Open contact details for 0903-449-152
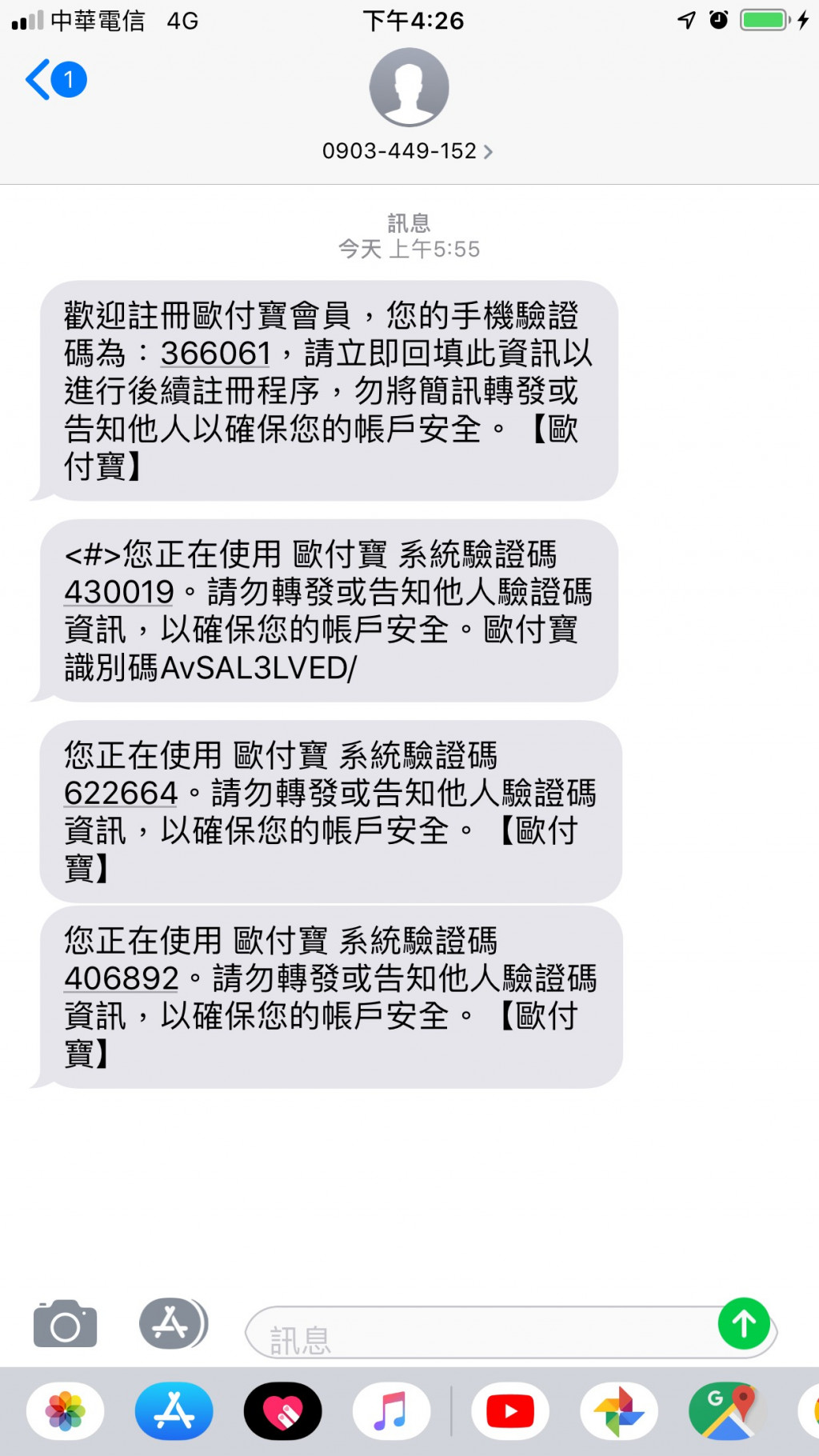819x1456 pixels. click(x=408, y=150)
